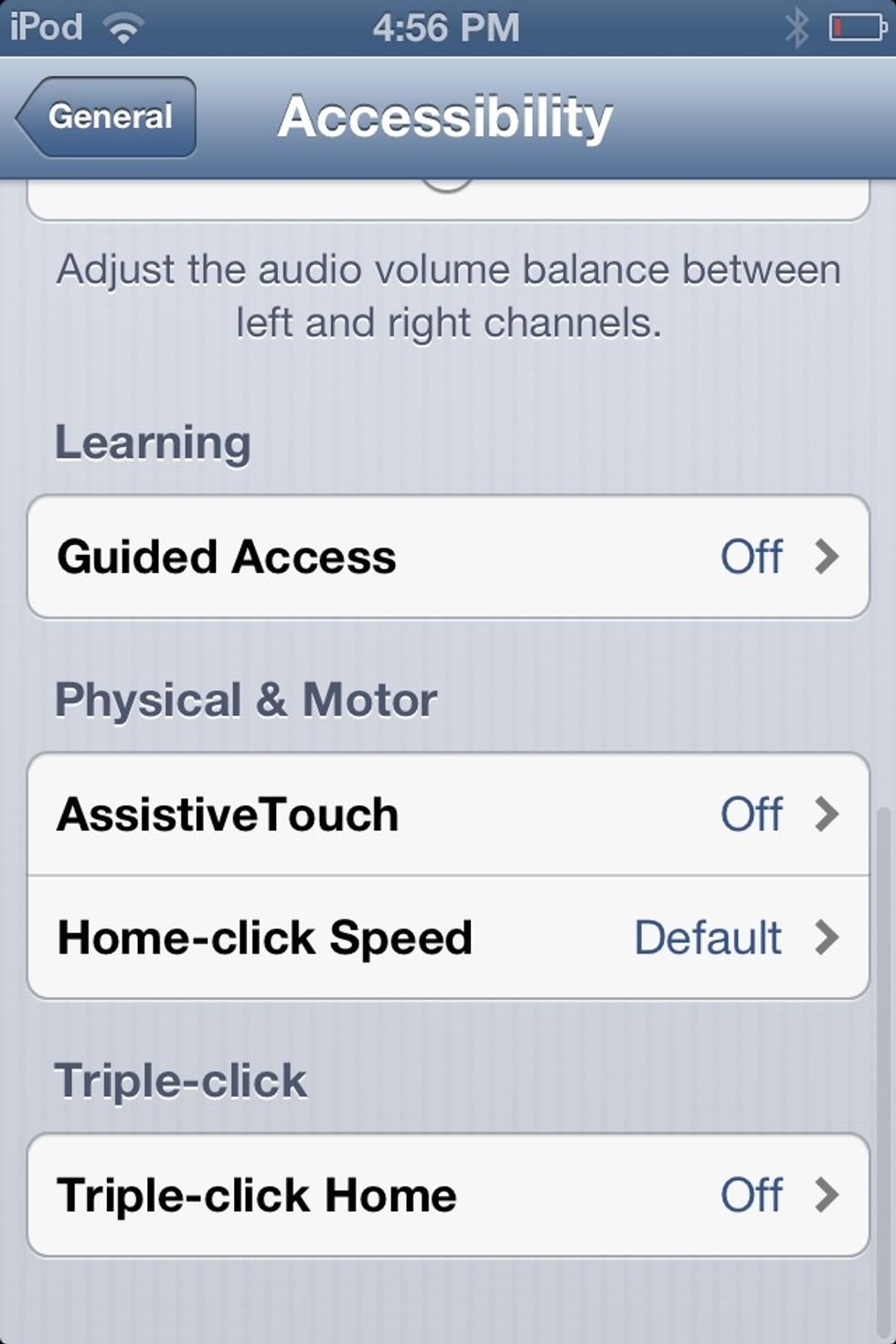Open Triple-click Home settings

pos(448,1195)
